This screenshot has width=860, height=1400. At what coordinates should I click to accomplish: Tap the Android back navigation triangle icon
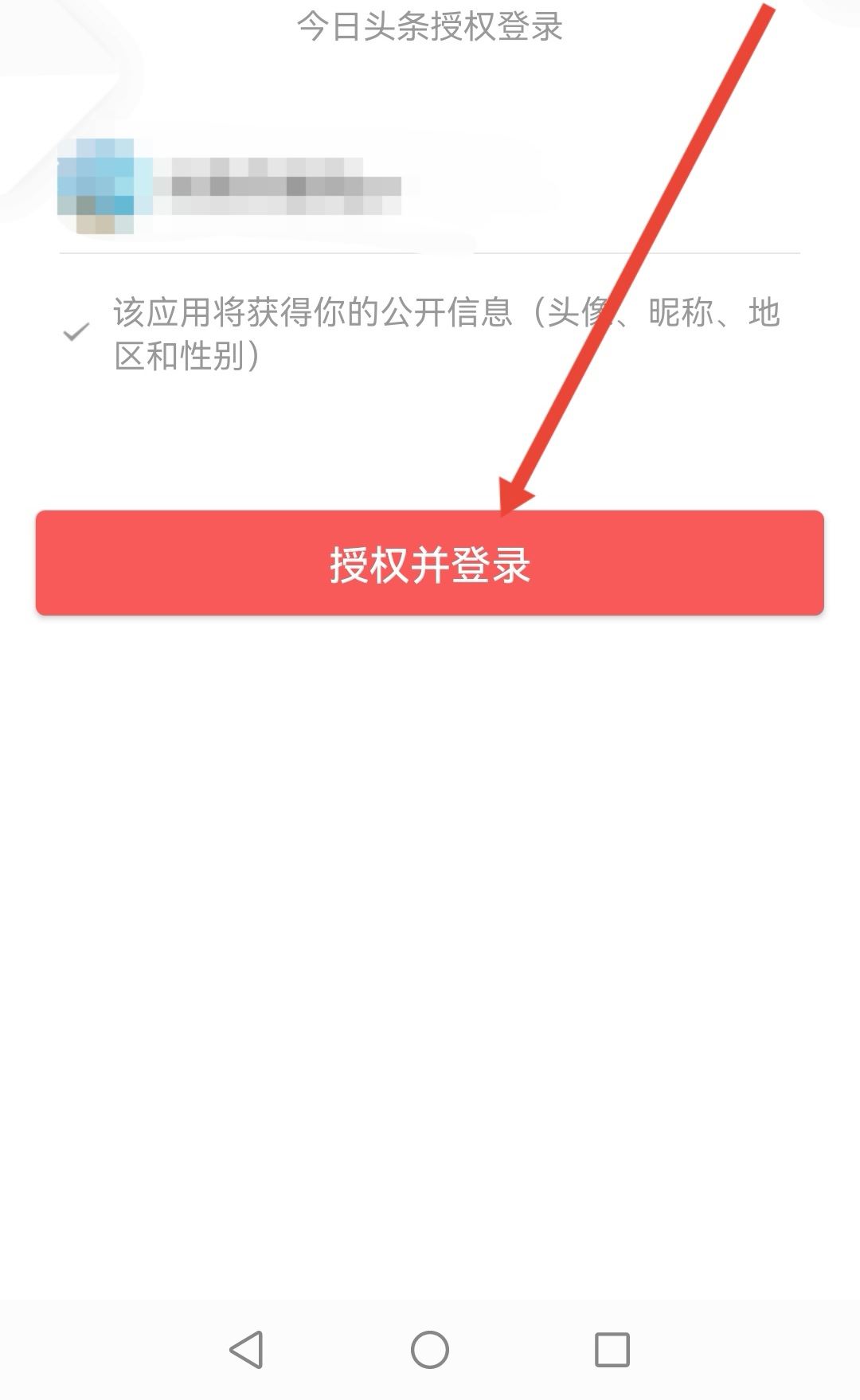click(x=247, y=1347)
